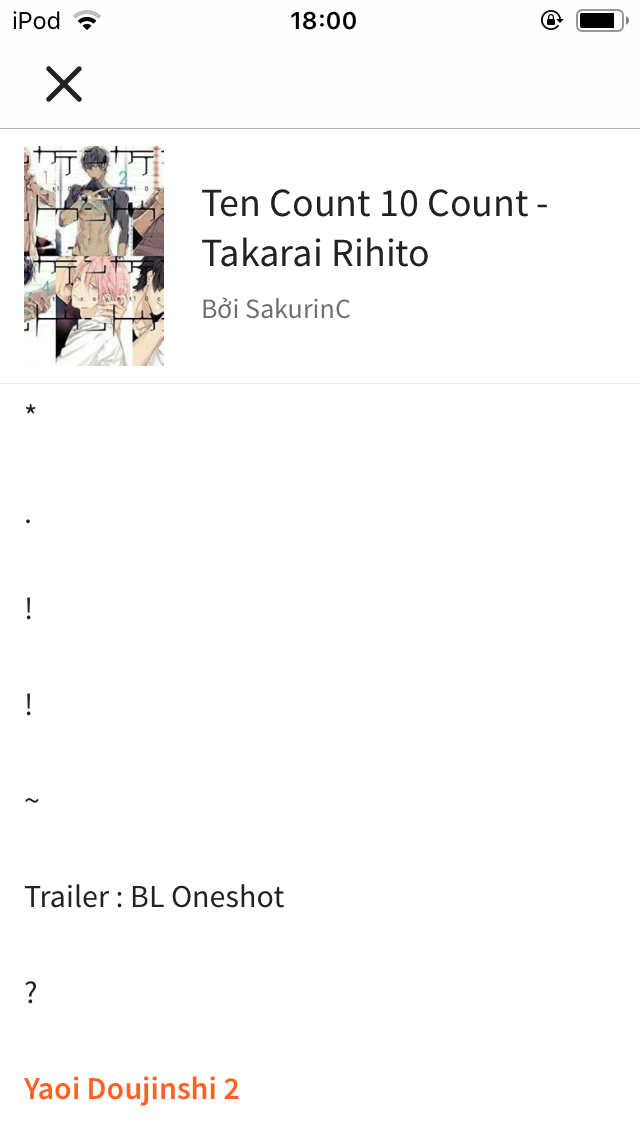Select the Yaoi Doujinshi 2 chapter
This screenshot has width=640, height=1136.
pyautogui.click(x=132, y=1088)
